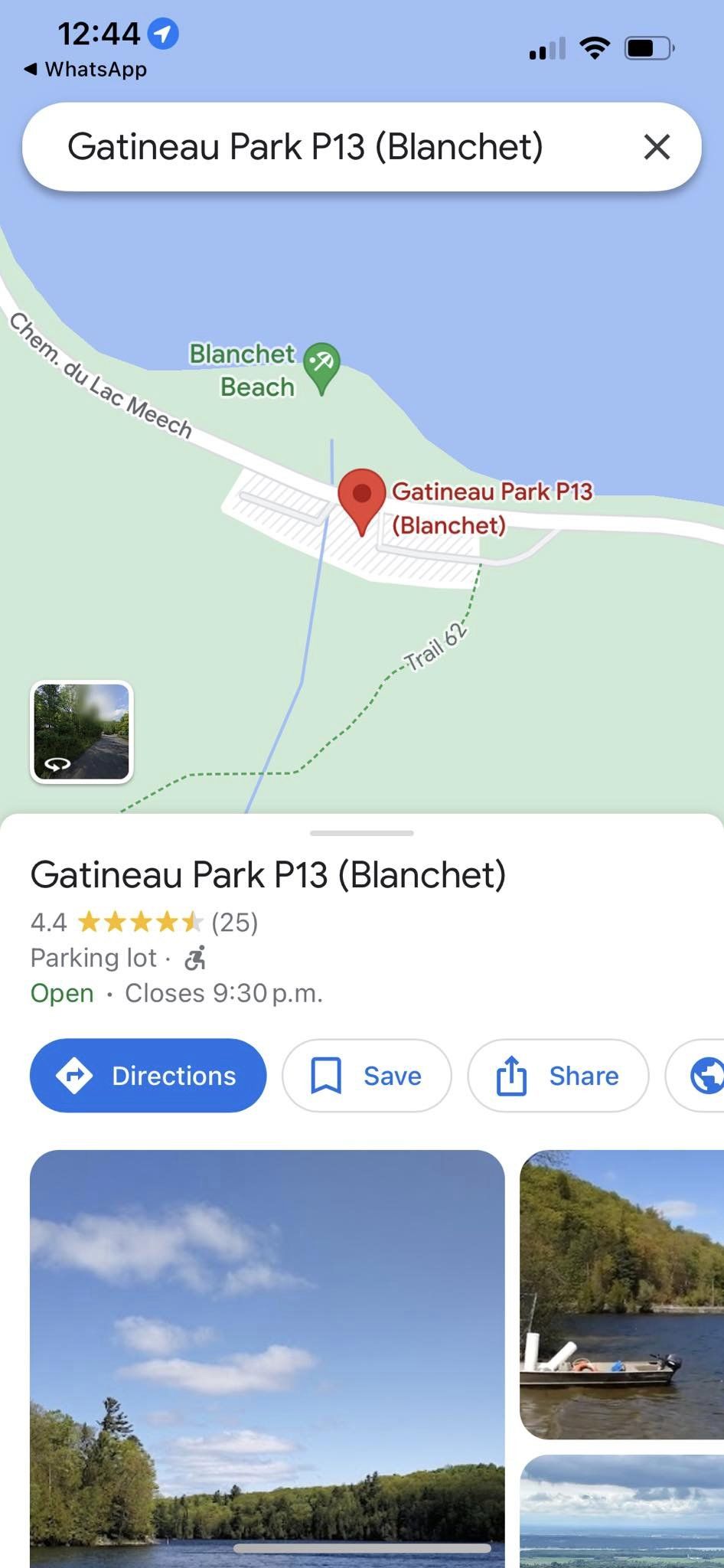Open the Street View thumbnail
724x1568 pixels.
click(x=82, y=732)
